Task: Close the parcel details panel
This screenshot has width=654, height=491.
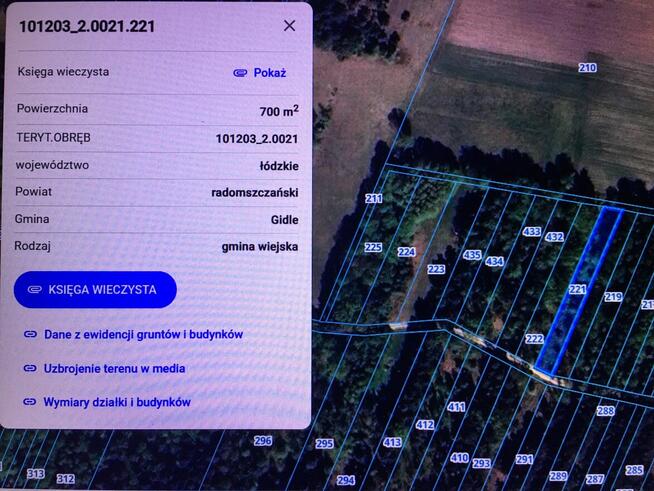Action: pyautogui.click(x=289, y=26)
